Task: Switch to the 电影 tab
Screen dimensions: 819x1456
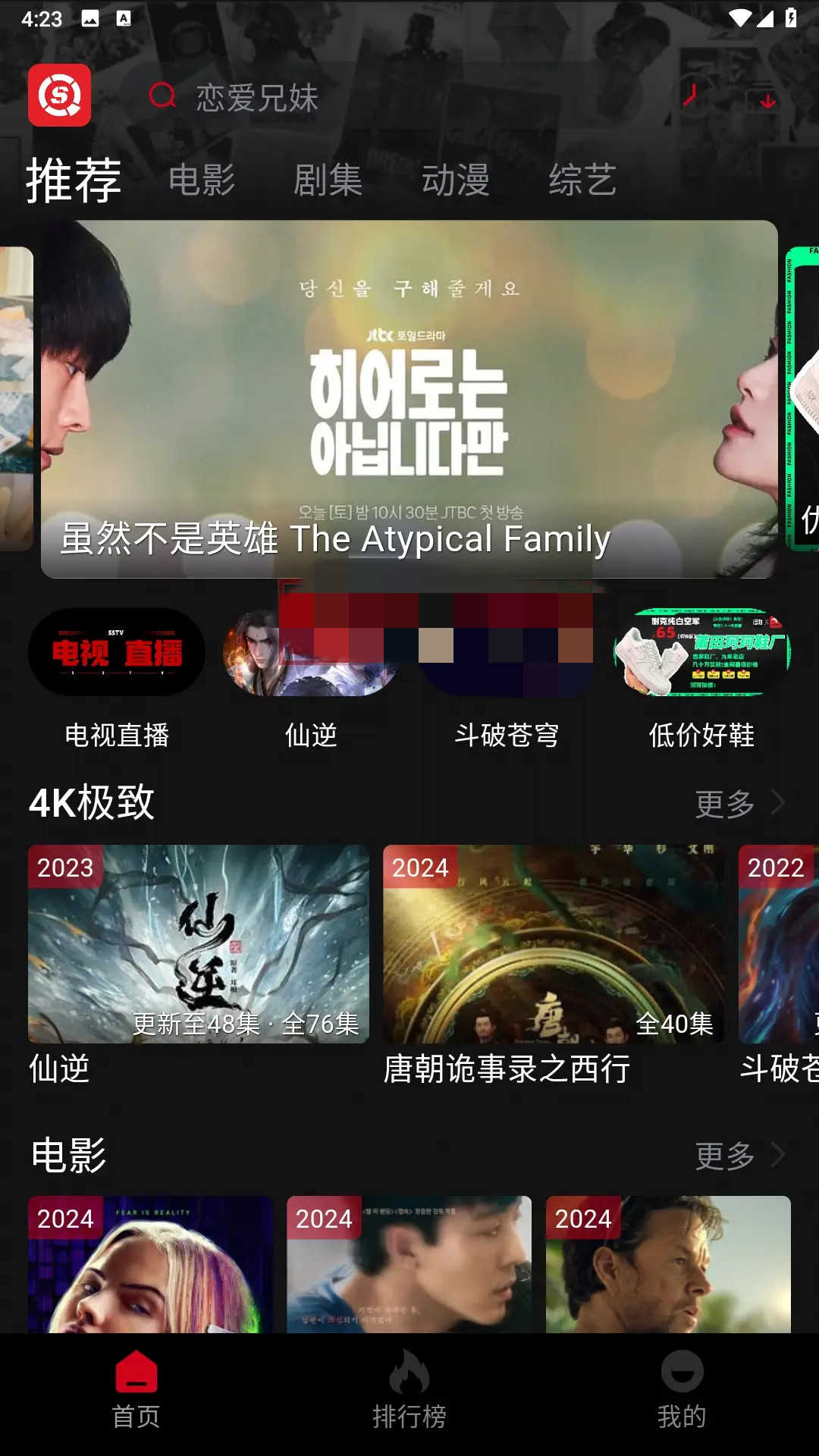Action: [x=203, y=180]
